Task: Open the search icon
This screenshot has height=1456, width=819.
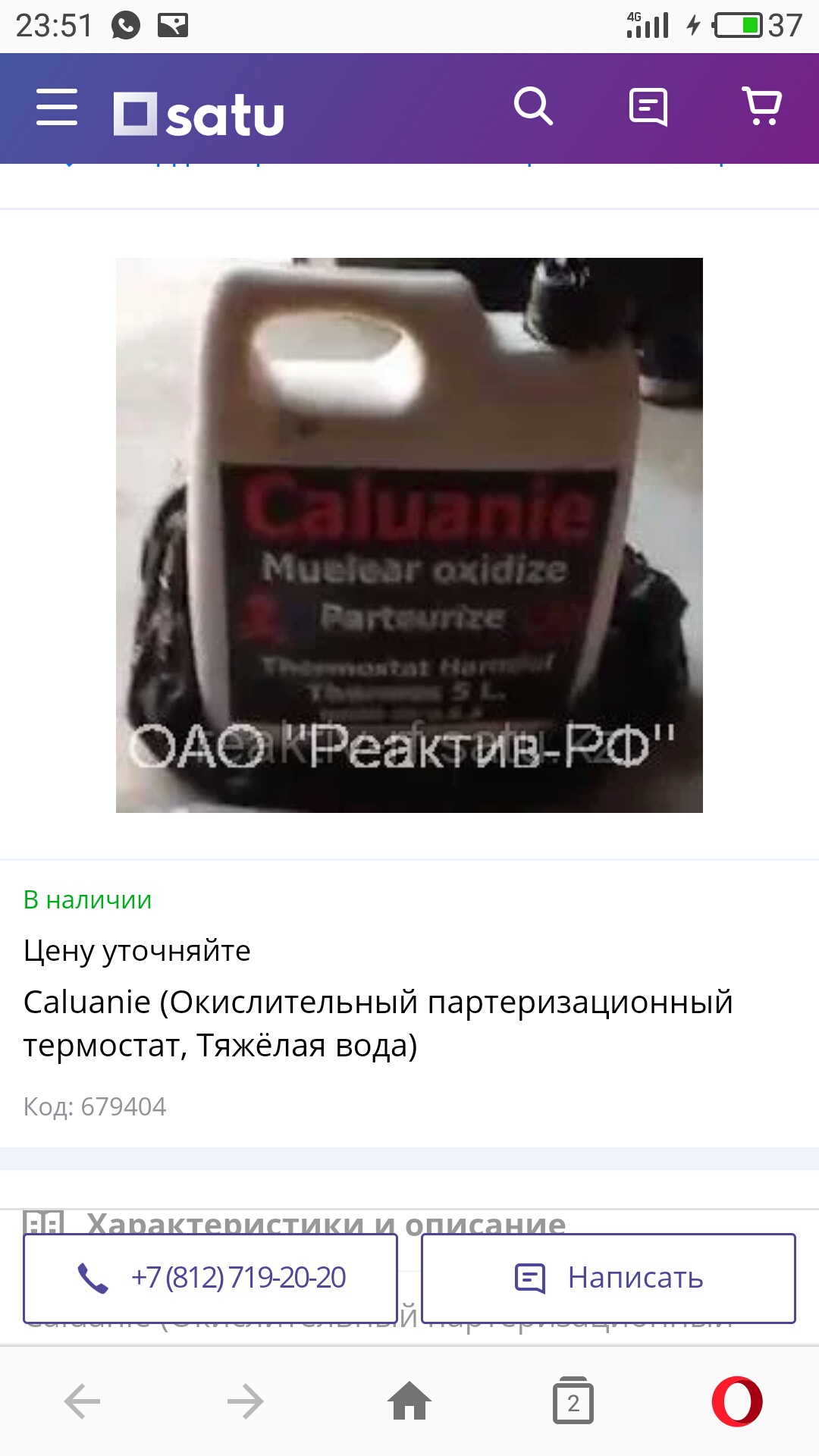Action: [533, 106]
